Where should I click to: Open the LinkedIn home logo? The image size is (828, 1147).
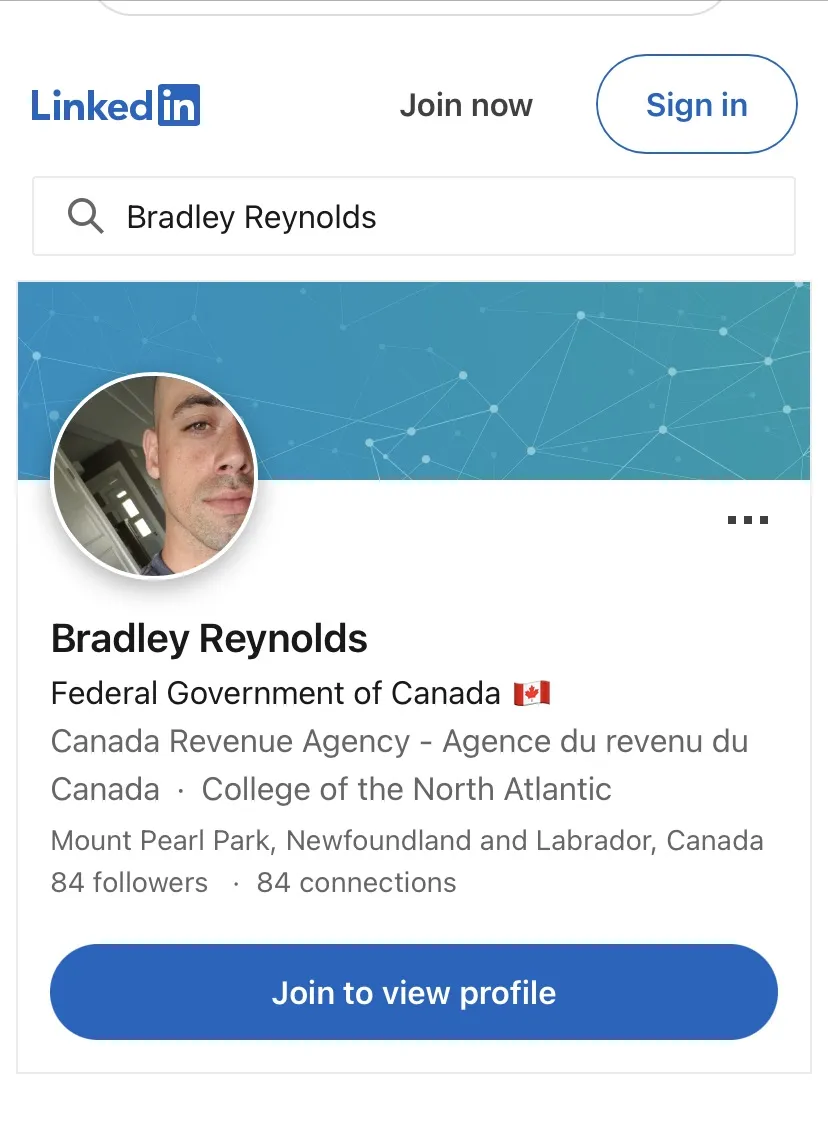tap(116, 105)
